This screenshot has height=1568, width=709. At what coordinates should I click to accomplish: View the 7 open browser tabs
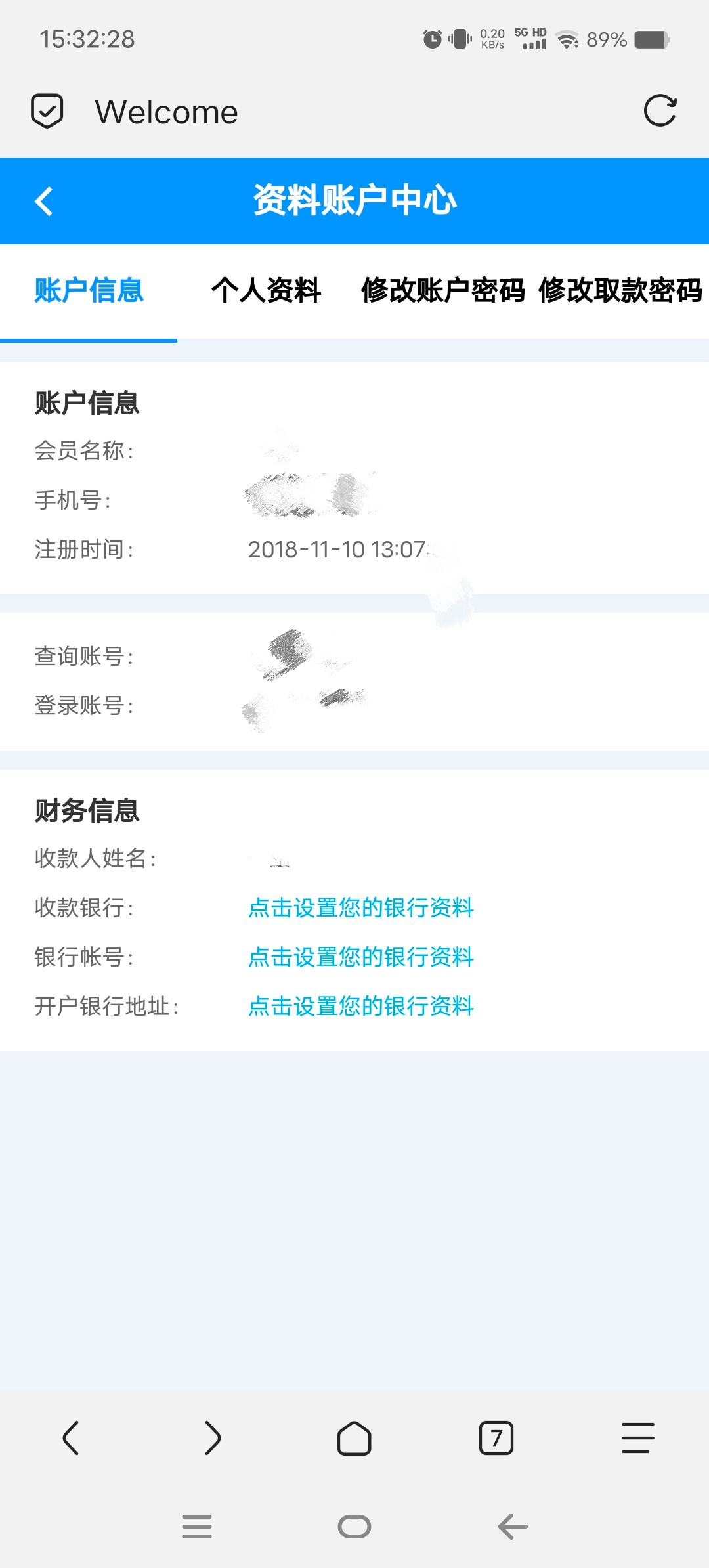point(496,1438)
